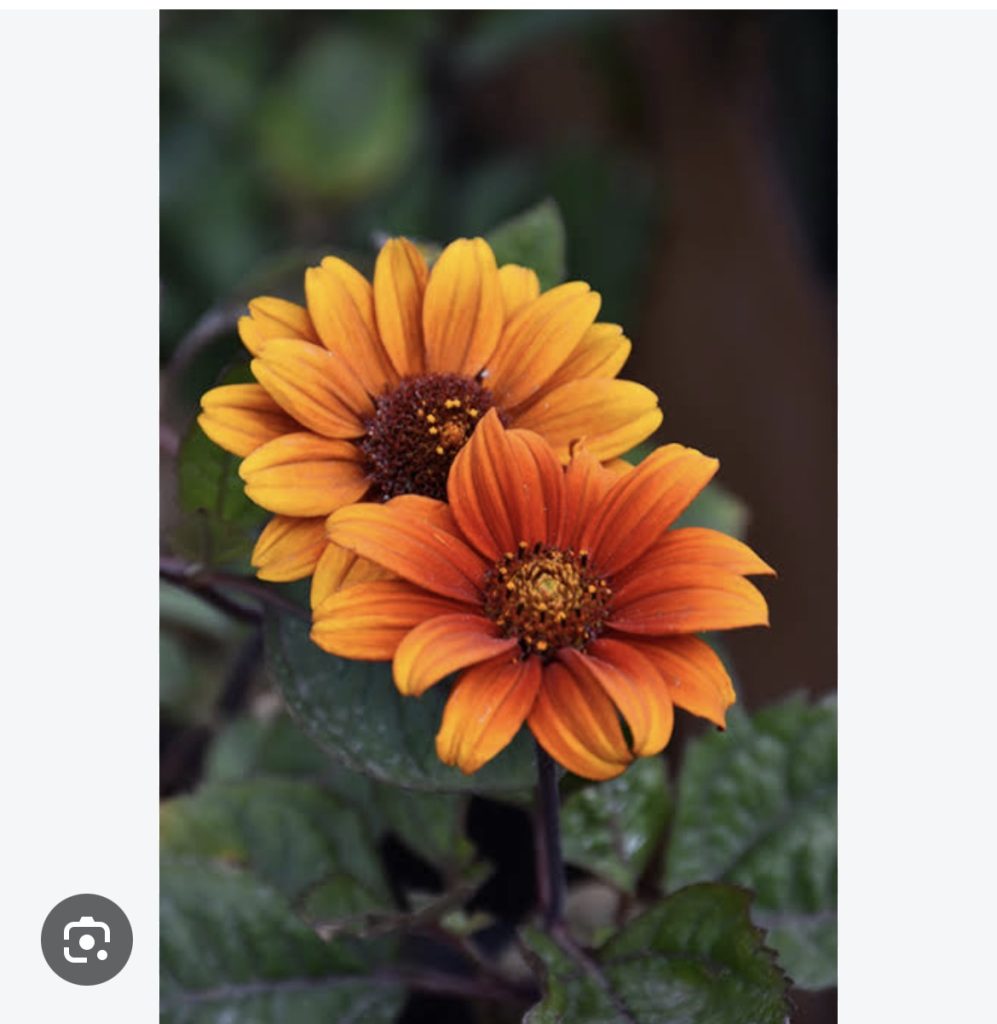Open the orange flower image
The image size is (997, 1024).
point(498,517)
